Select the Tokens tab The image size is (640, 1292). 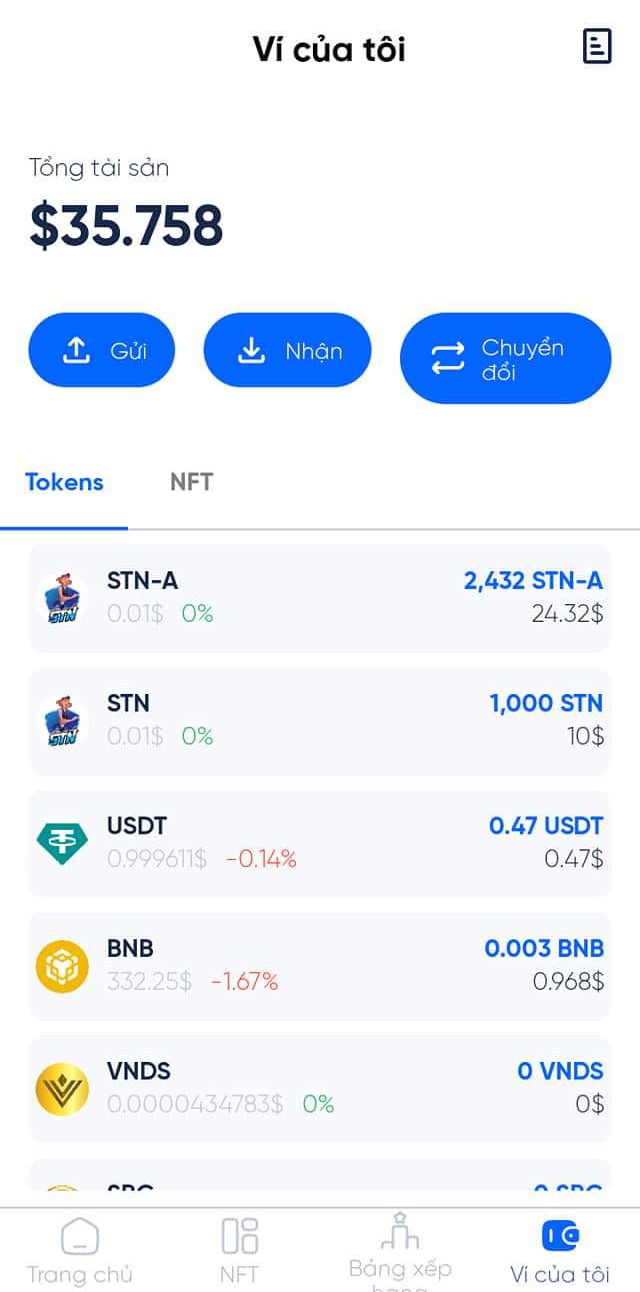64,482
